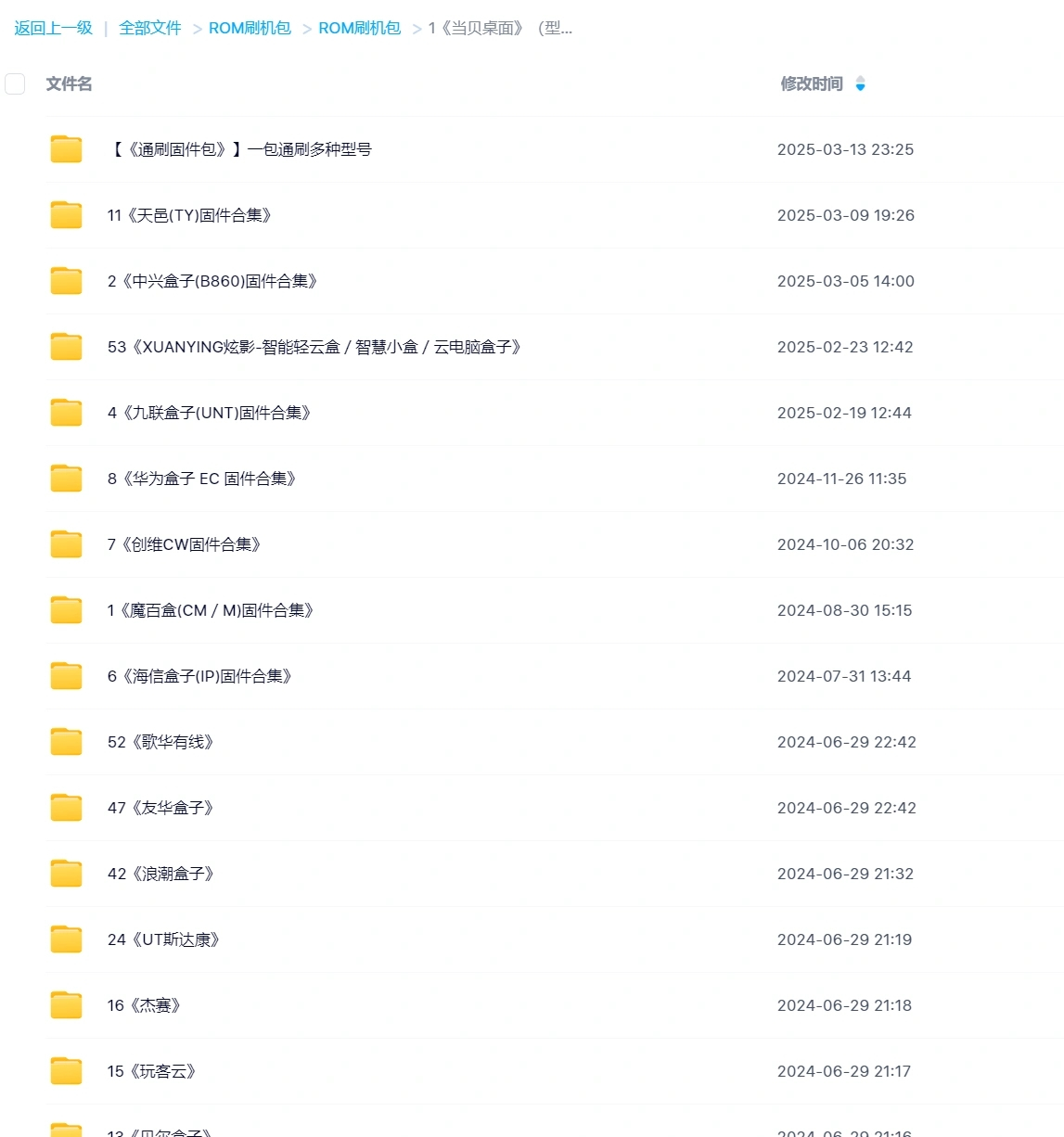Open folder 47《友华盒子》

(x=160, y=808)
